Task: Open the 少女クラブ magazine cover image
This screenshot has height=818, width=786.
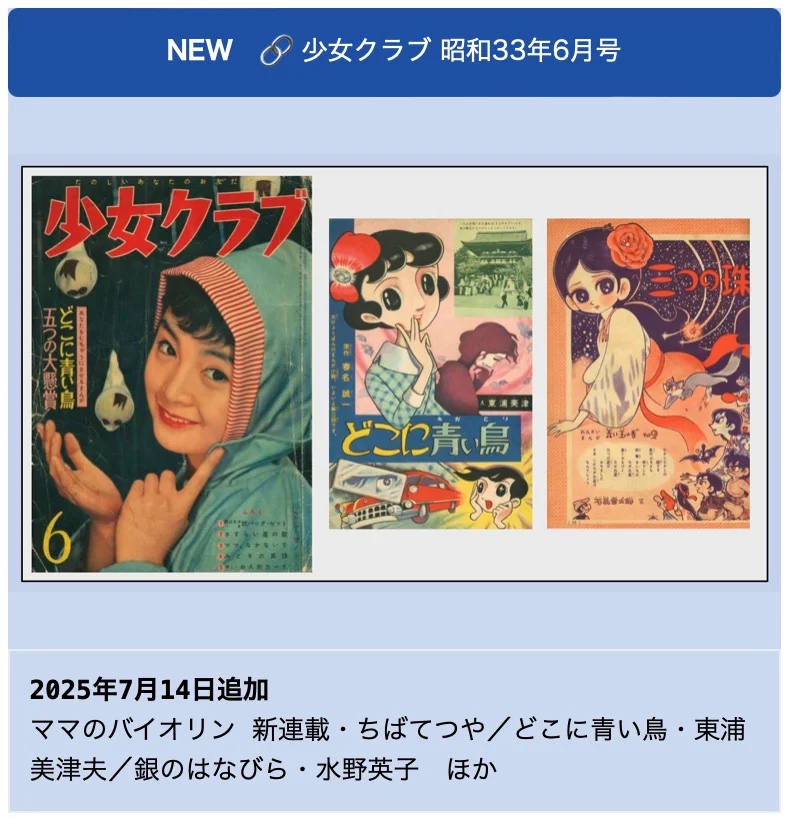Action: (171, 374)
